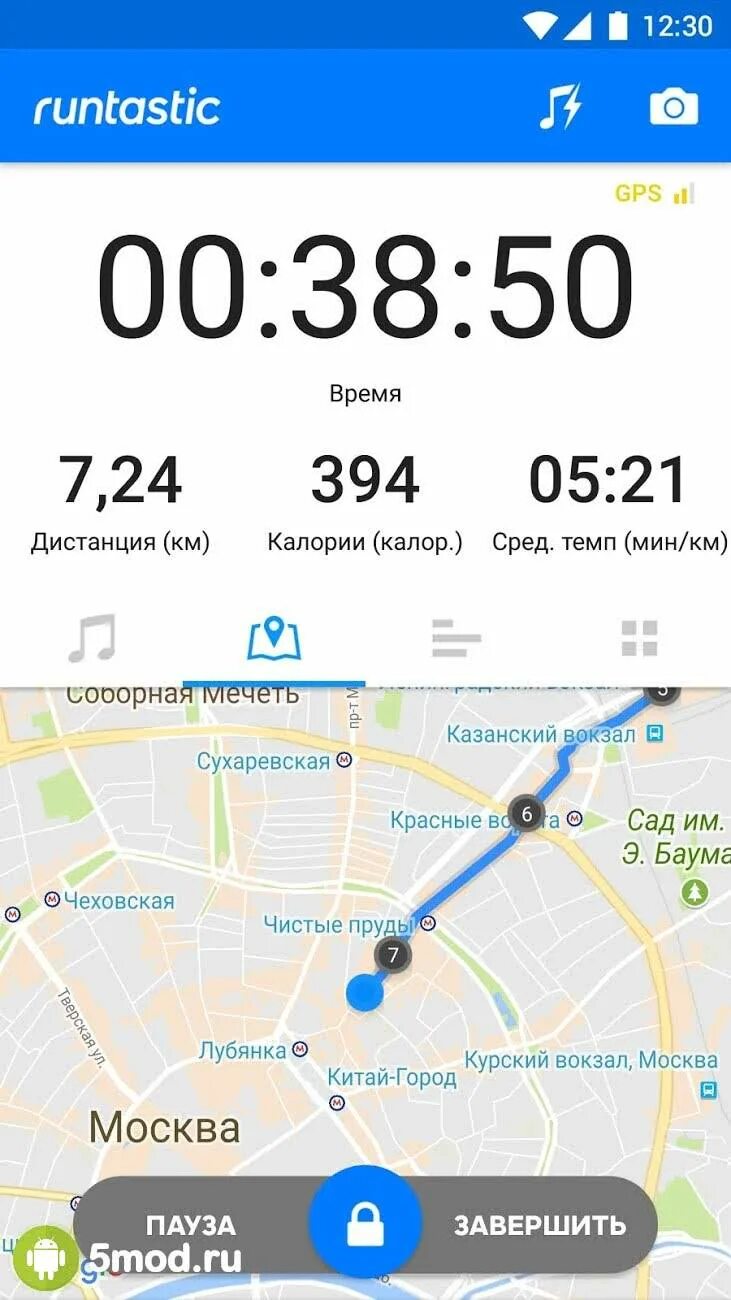The width and height of the screenshot is (731, 1300).
Task: Tap kilometer marker 7 on the route
Action: tap(393, 955)
